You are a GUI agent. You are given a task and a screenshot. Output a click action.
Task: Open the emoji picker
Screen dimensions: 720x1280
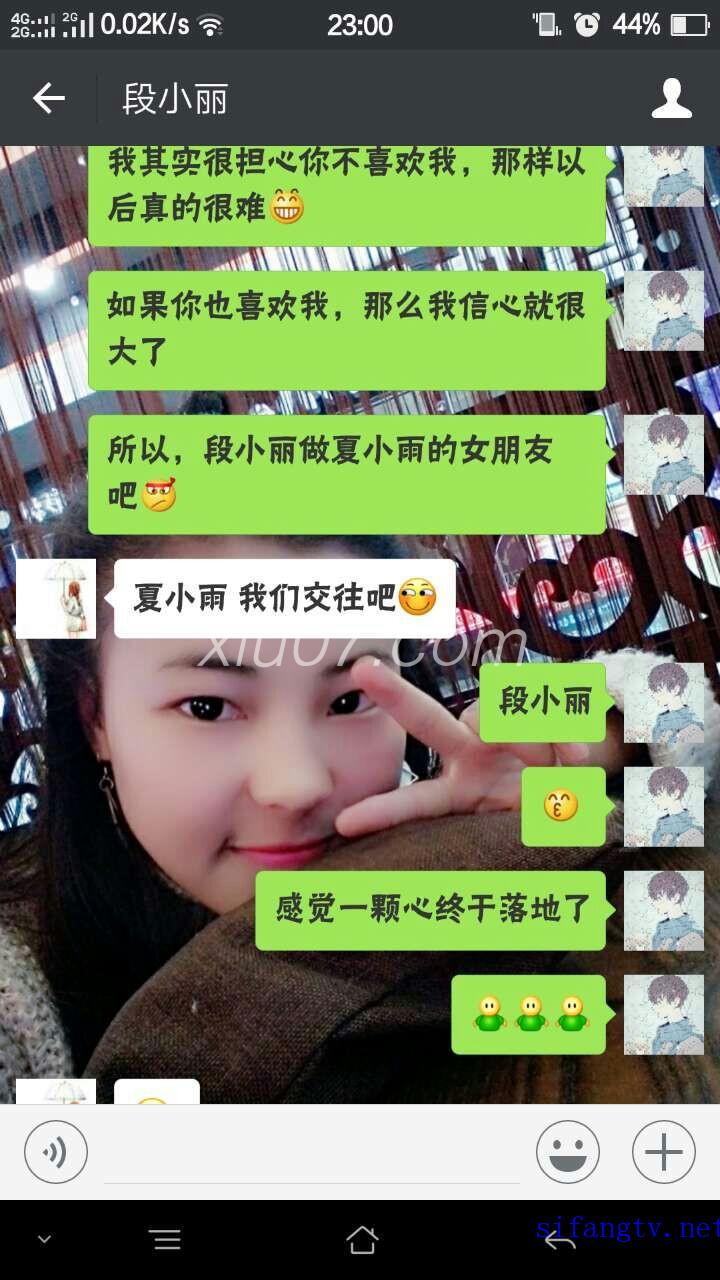tap(567, 1152)
